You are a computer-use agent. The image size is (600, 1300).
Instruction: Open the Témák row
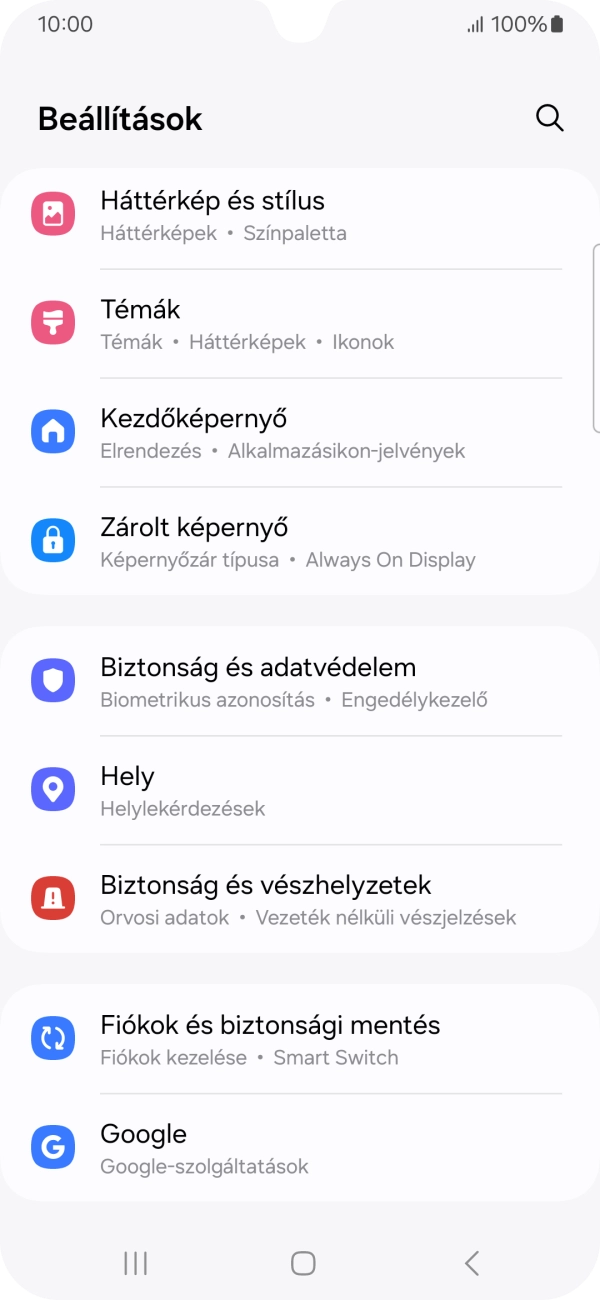300,324
